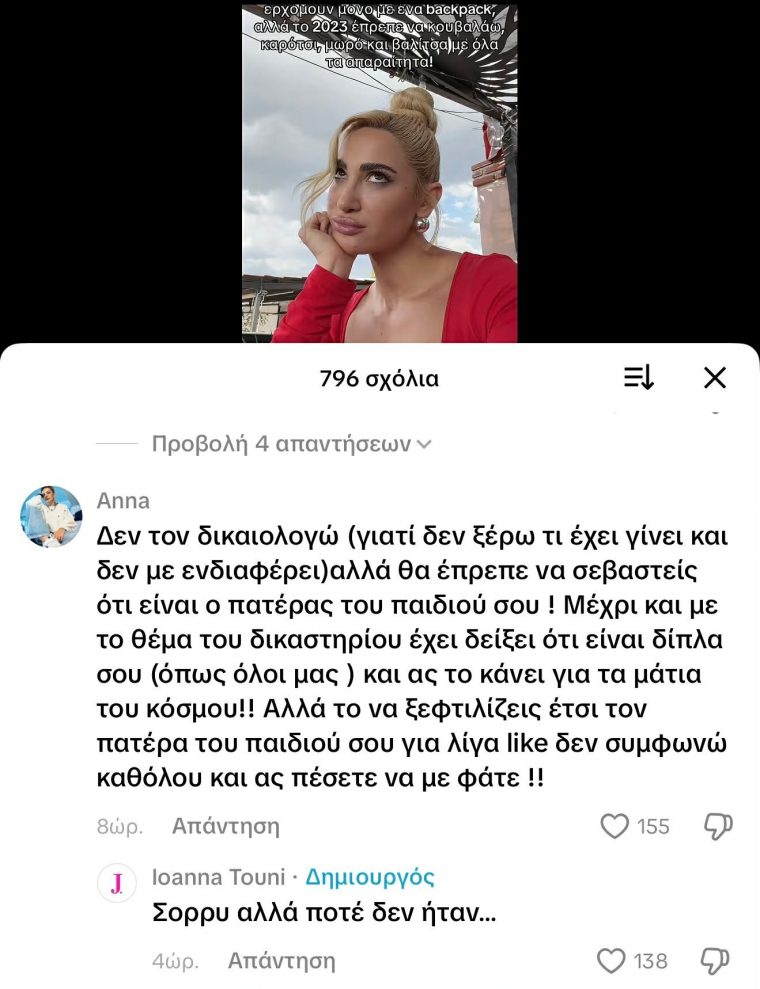Dislike Anna's comment
This screenshot has height=989, width=760.
point(718,826)
